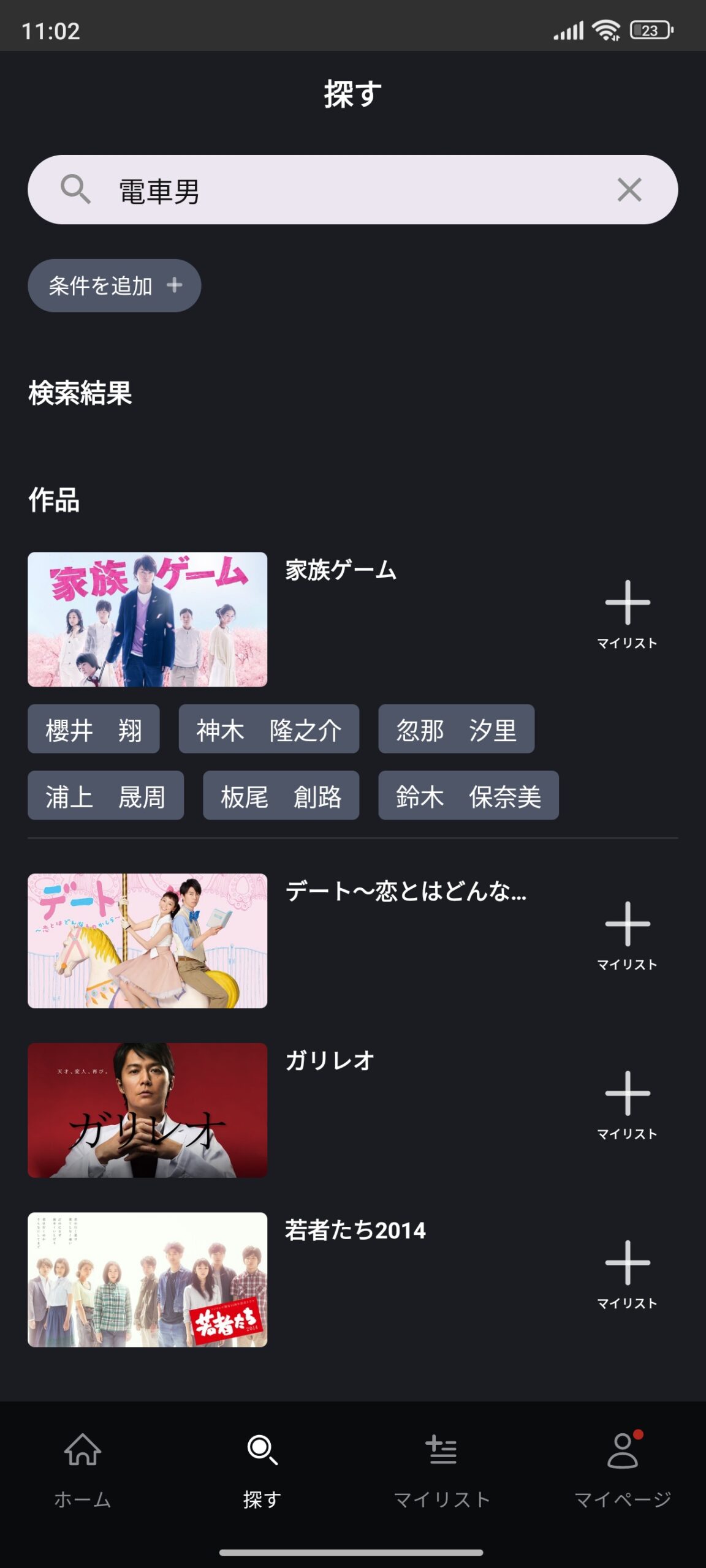Open the デート〜恋とはどんな… result
The image size is (706, 1568).
(x=148, y=941)
